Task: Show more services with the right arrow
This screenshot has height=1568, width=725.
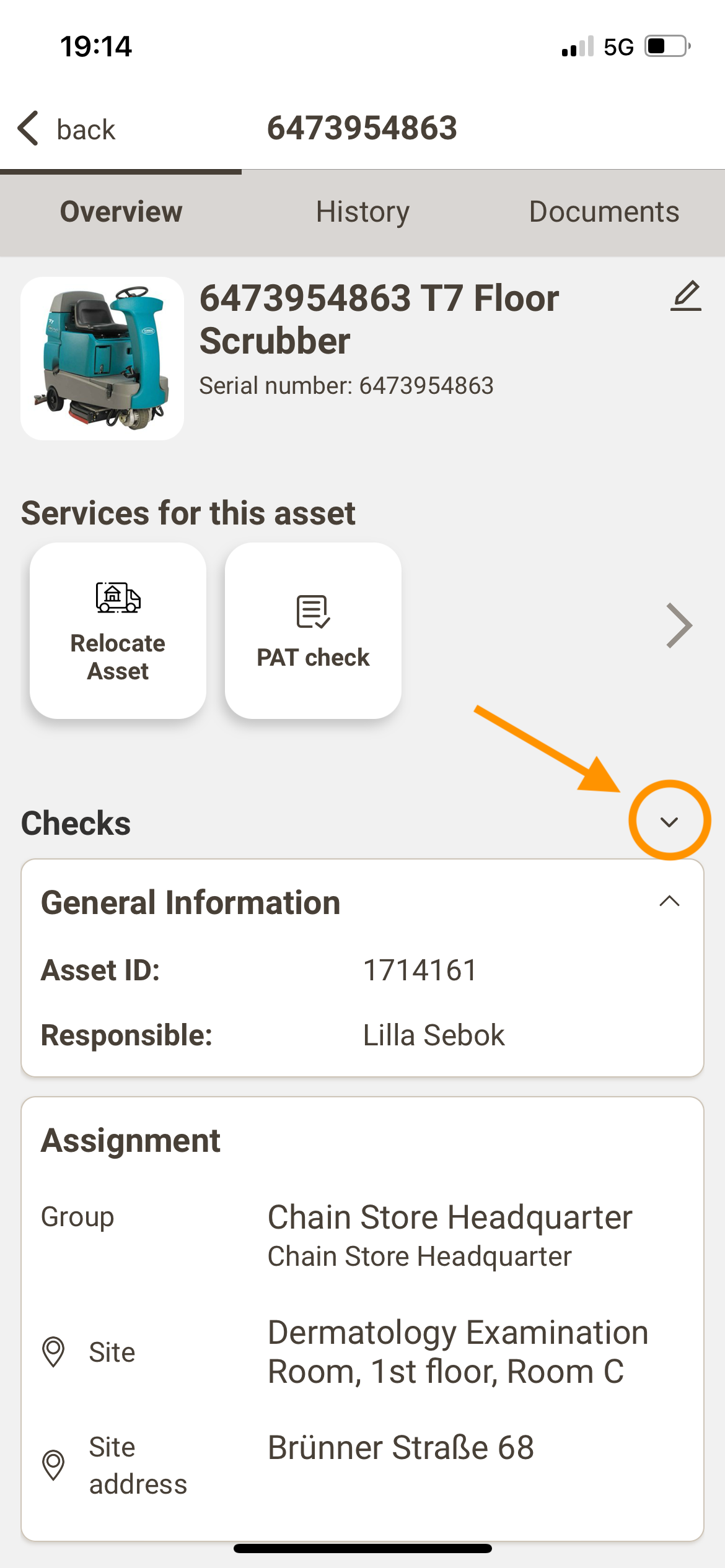Action: [x=679, y=625]
